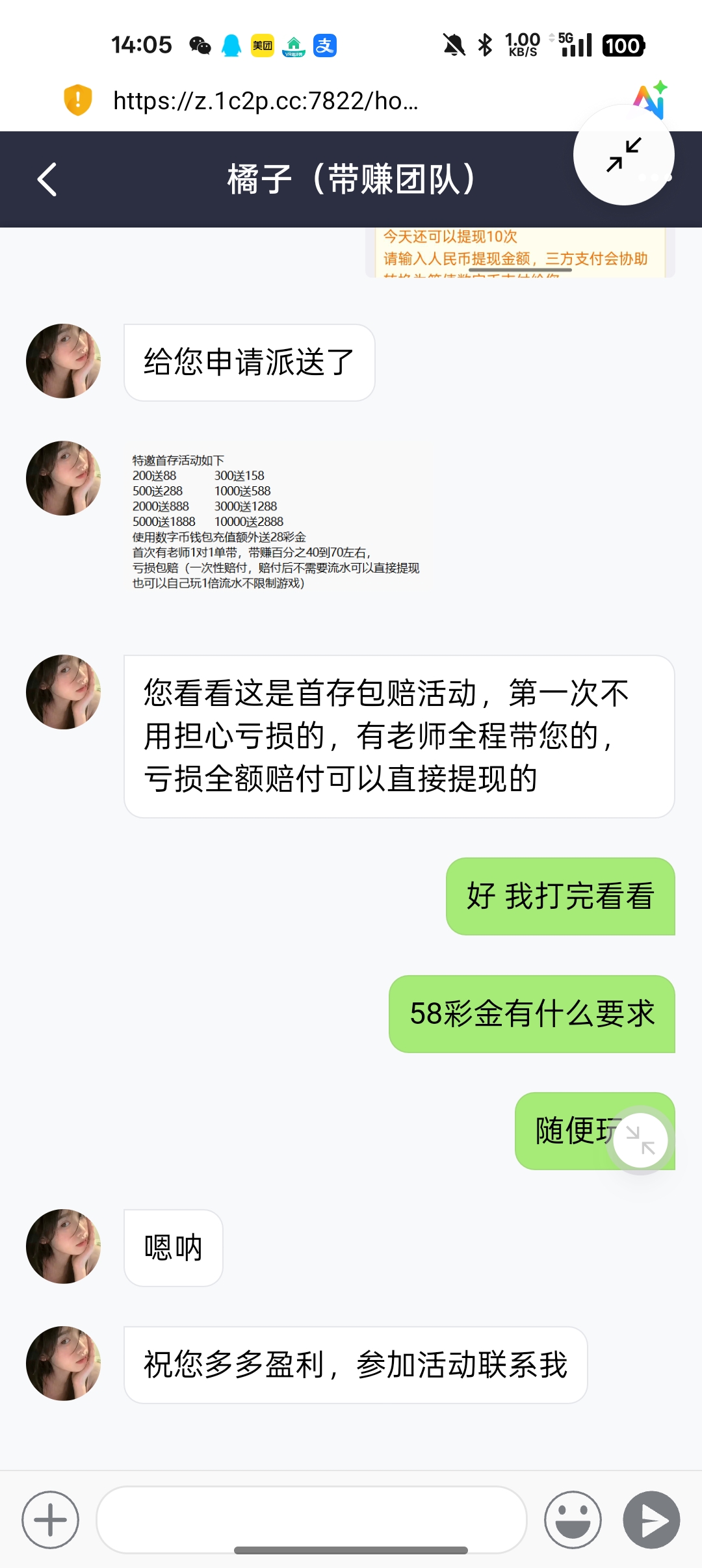This screenshot has width=702, height=1568.
Task: Send the message with the arrow button
Action: [x=651, y=1520]
